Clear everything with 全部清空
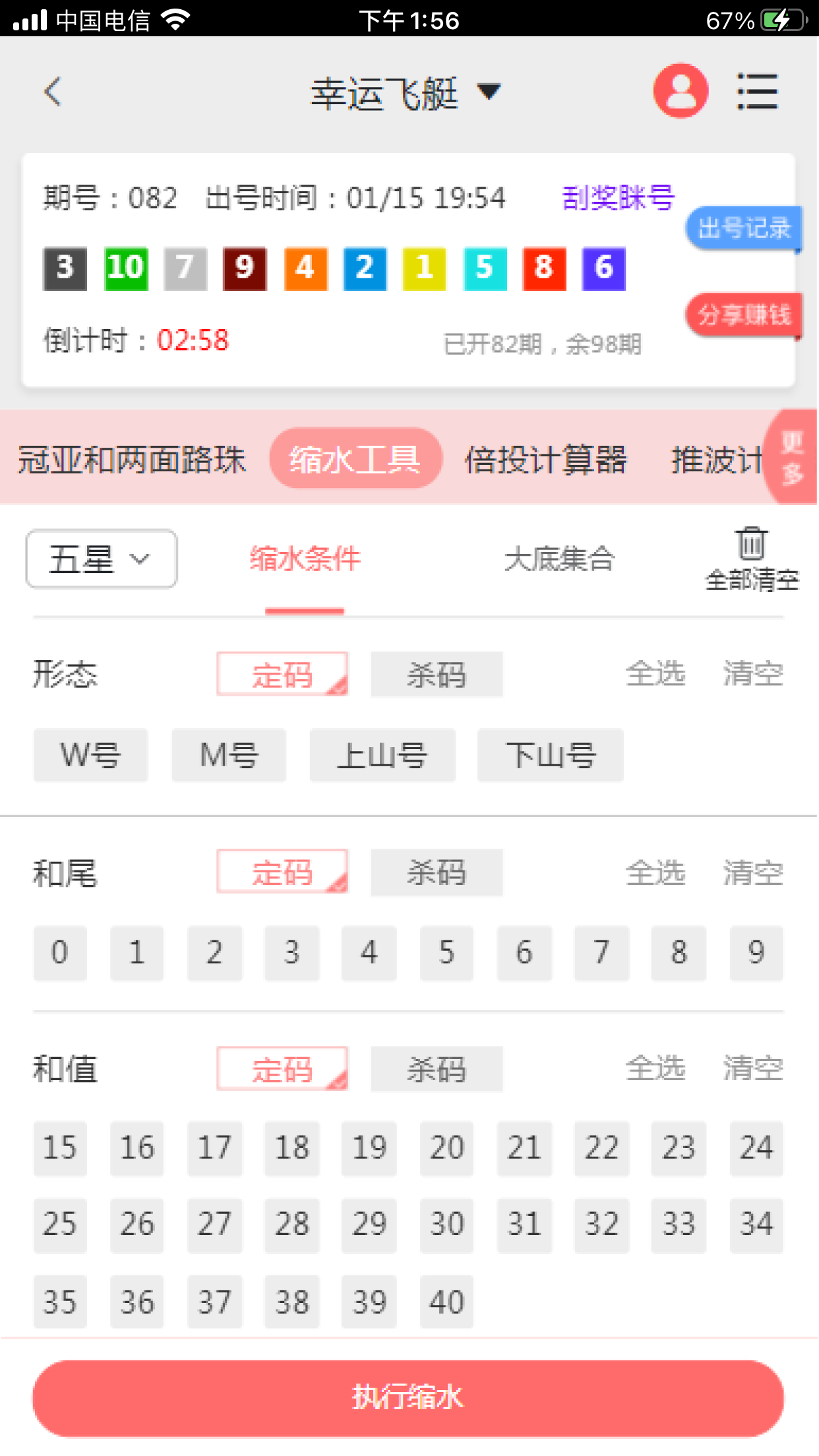Image resolution: width=819 pixels, height=1456 pixels. (751, 561)
